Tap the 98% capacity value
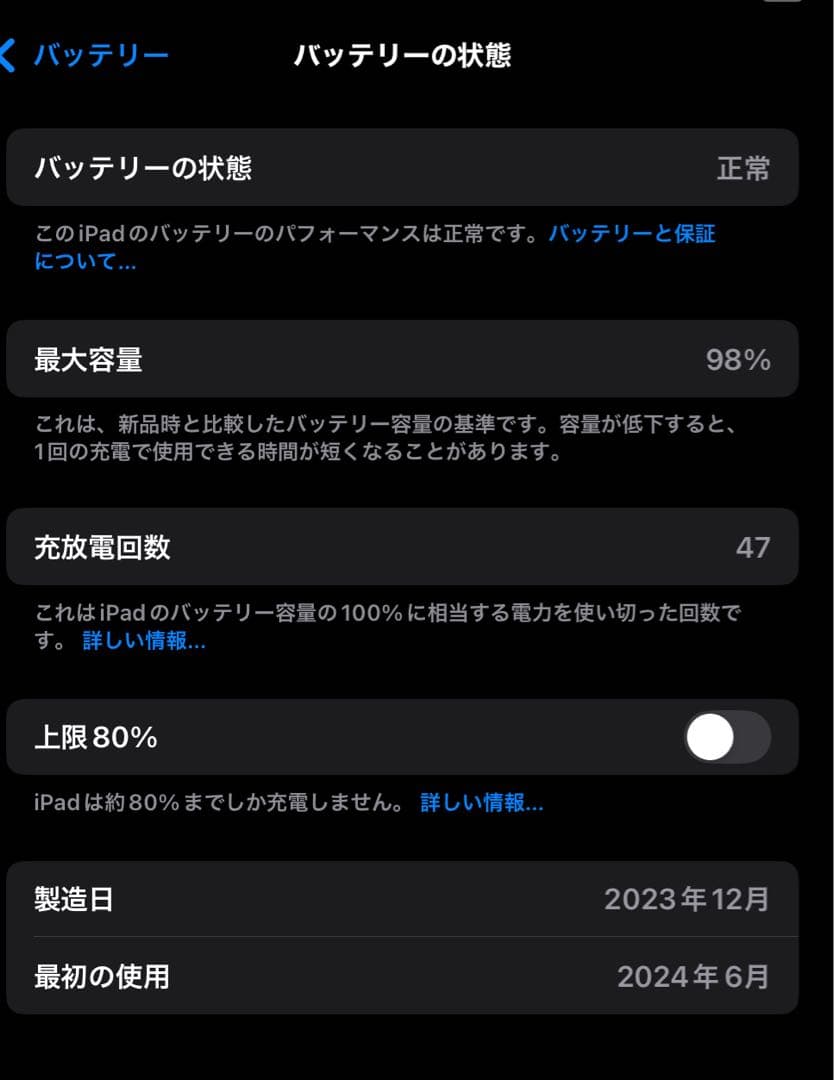The height and width of the screenshot is (1080, 834). (740, 360)
